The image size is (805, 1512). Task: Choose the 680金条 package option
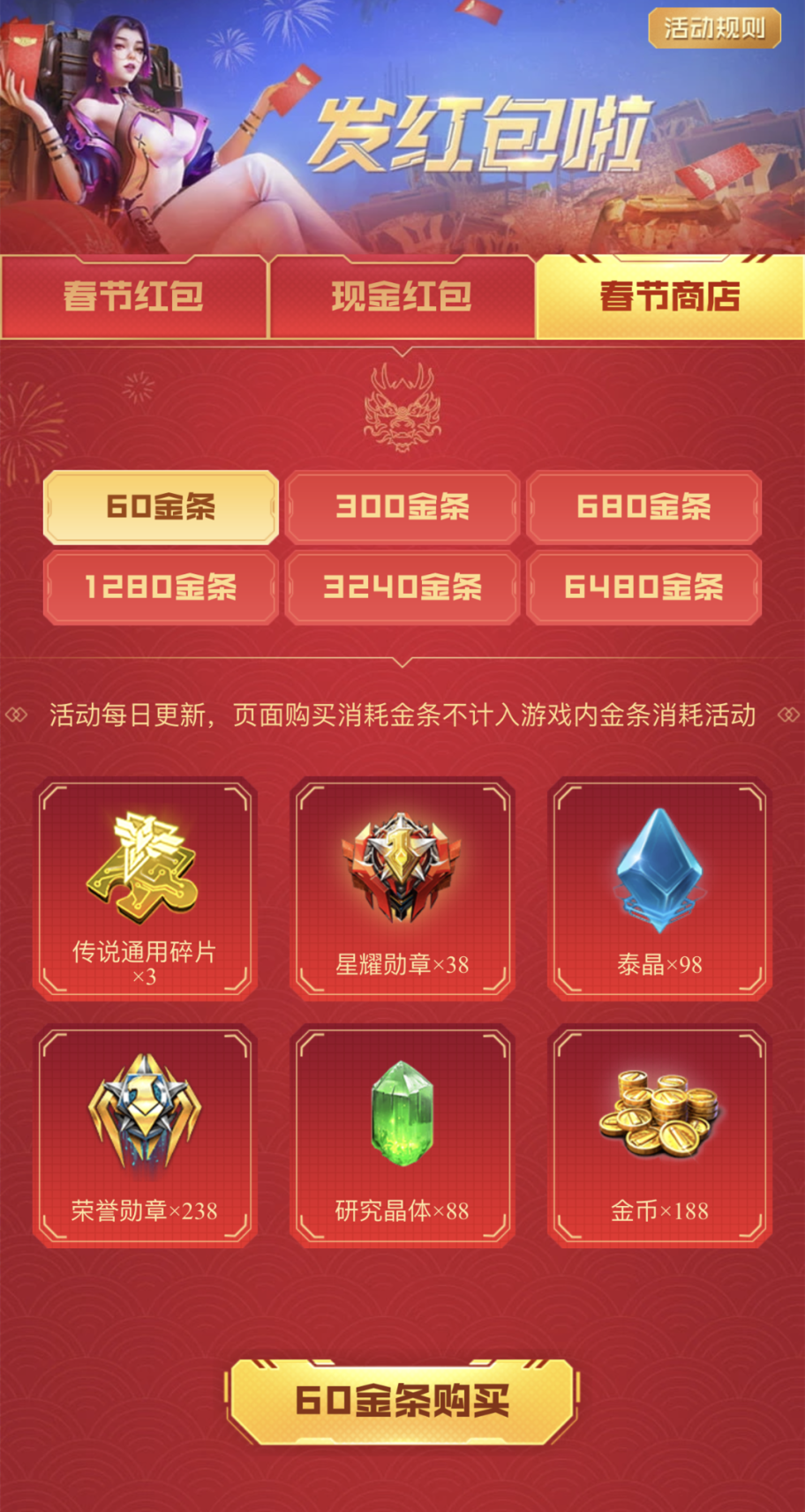pos(643,507)
